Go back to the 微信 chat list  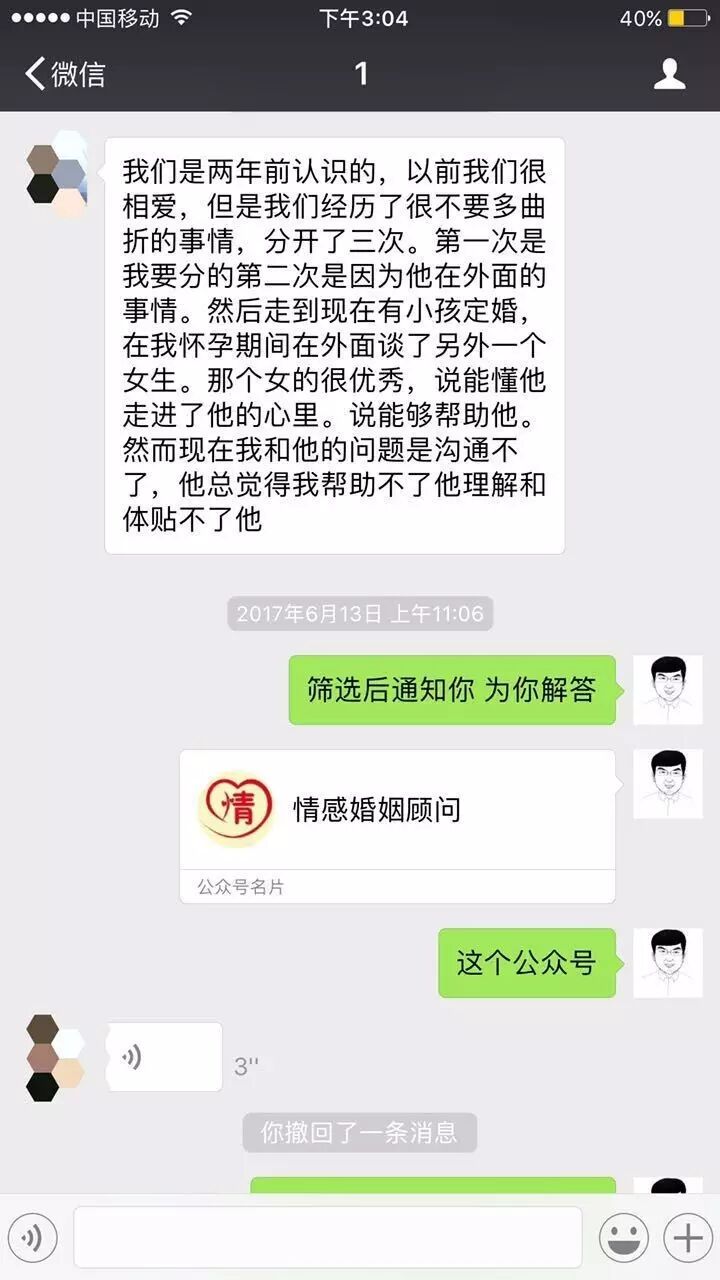point(64,74)
